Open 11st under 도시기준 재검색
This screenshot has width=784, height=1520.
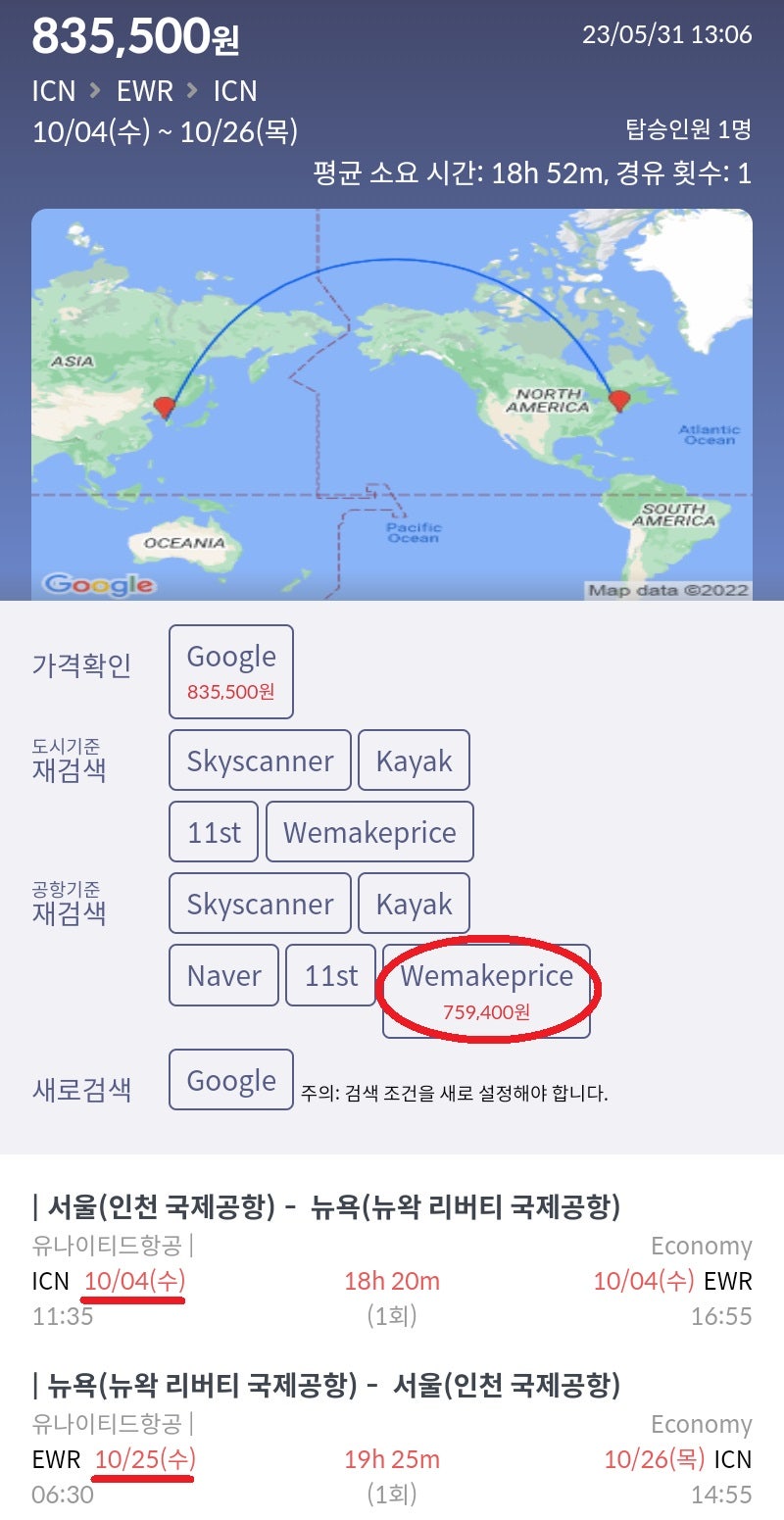point(214,832)
